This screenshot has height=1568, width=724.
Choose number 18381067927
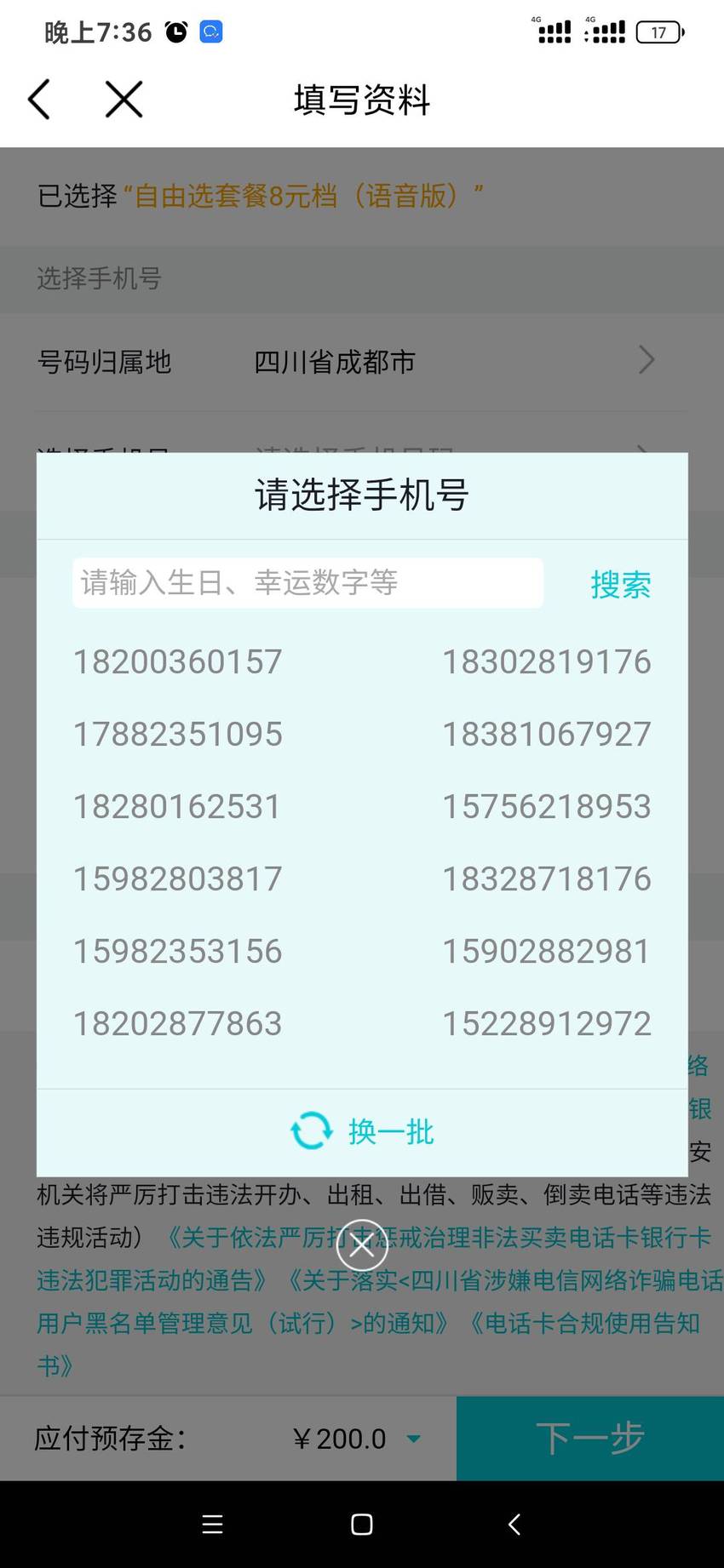pos(547,735)
